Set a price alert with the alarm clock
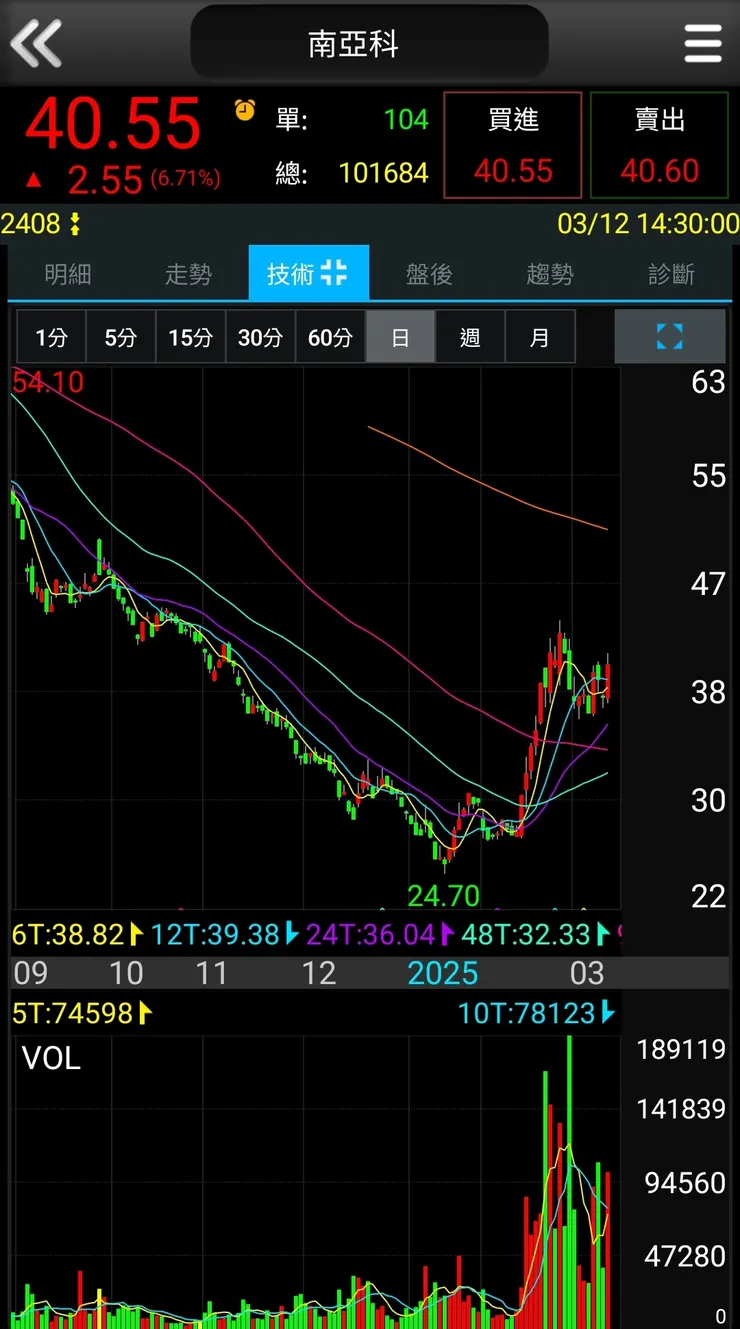This screenshot has width=740, height=1329. pyautogui.click(x=245, y=109)
